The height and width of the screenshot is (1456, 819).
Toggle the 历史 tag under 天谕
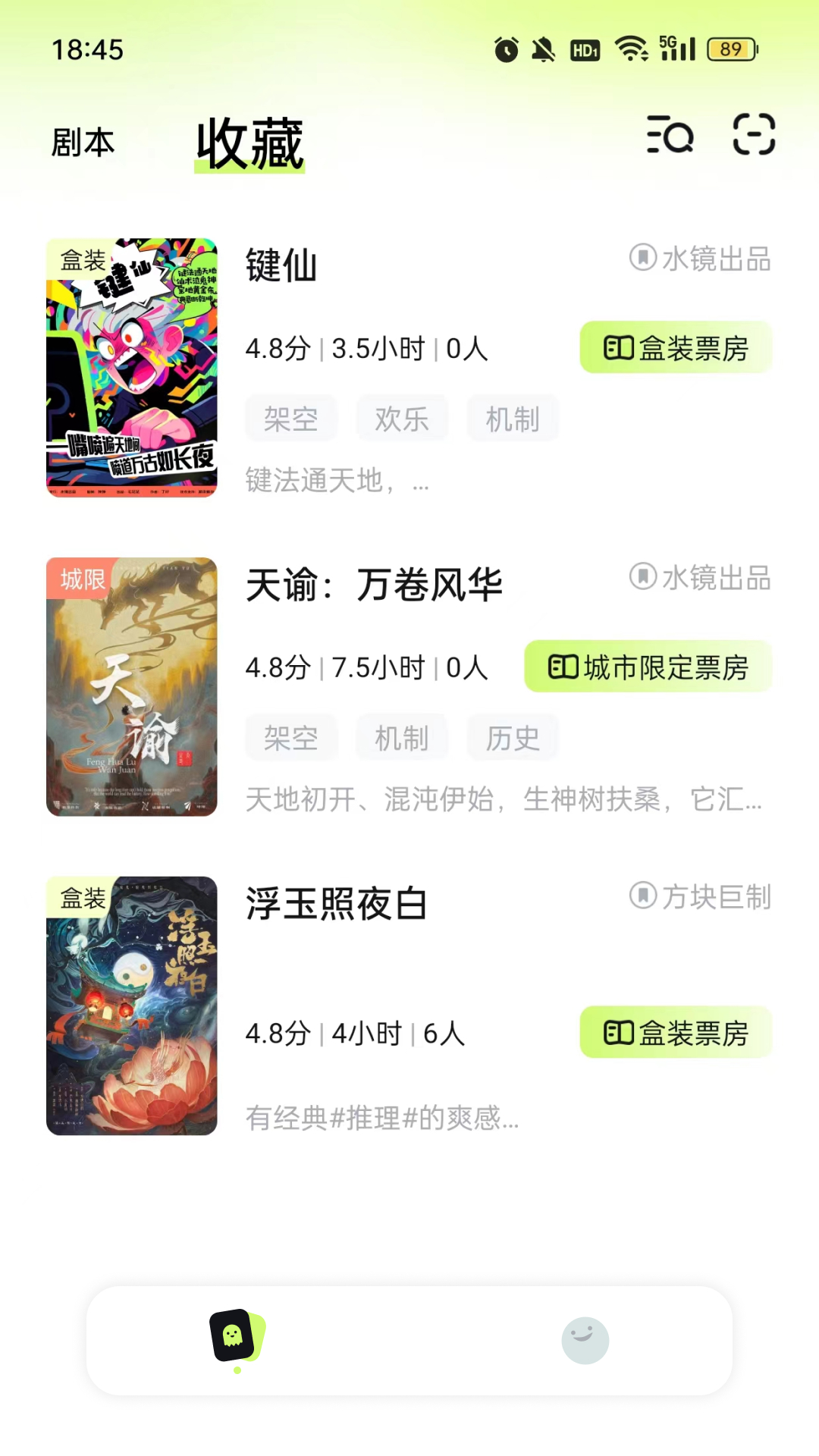coord(513,736)
